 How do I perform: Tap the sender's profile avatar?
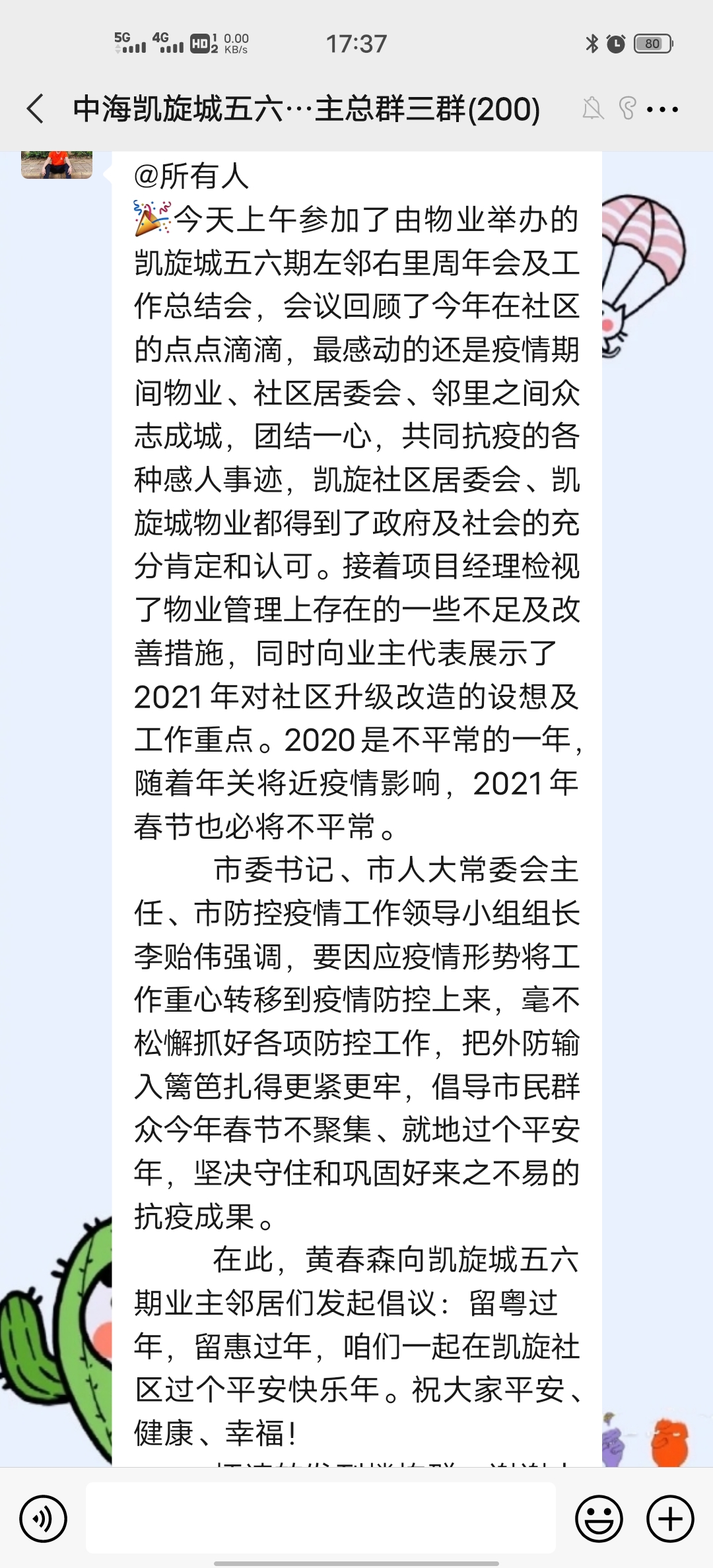(57, 165)
